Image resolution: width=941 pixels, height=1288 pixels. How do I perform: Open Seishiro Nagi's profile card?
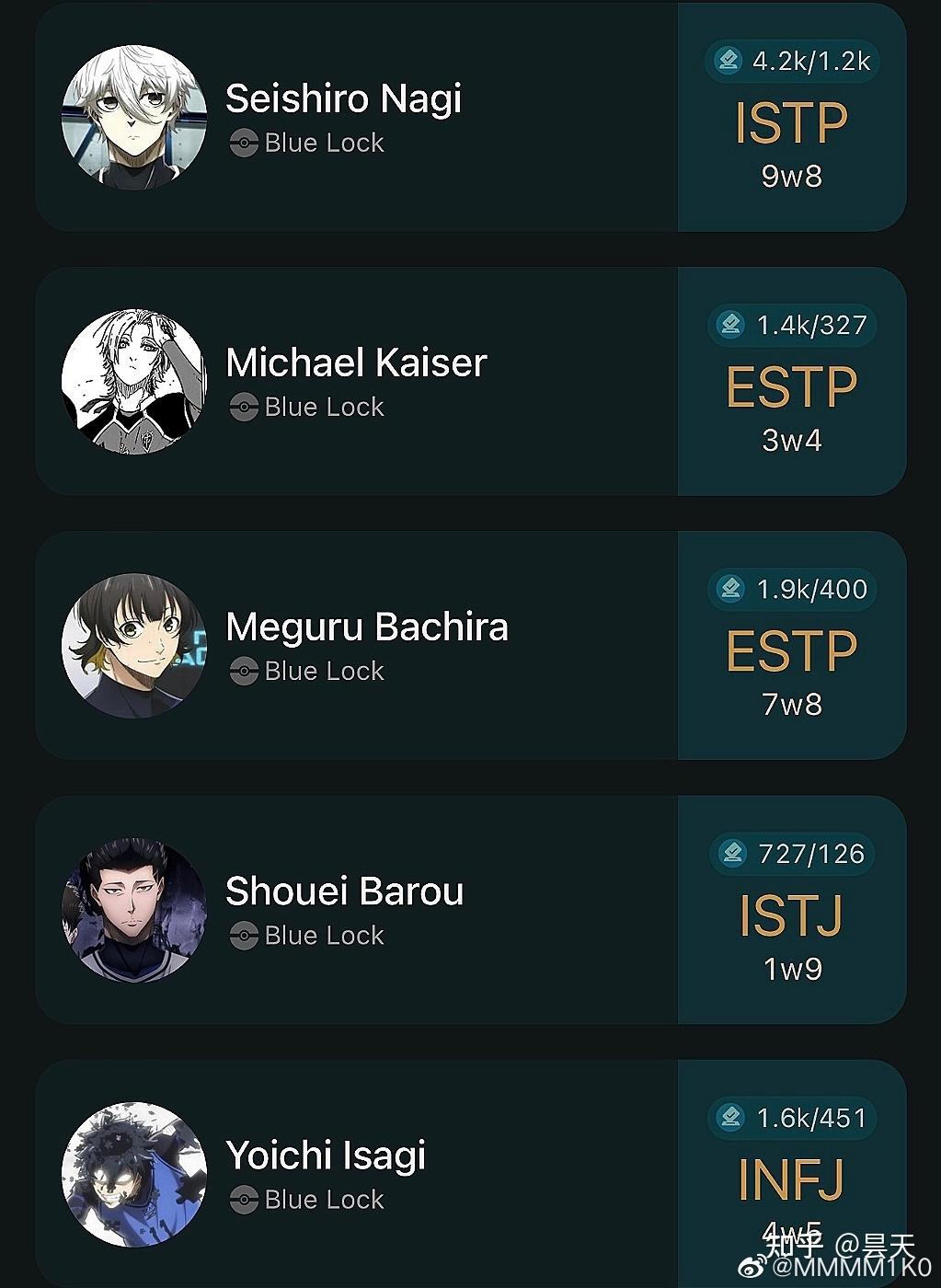(343, 99)
